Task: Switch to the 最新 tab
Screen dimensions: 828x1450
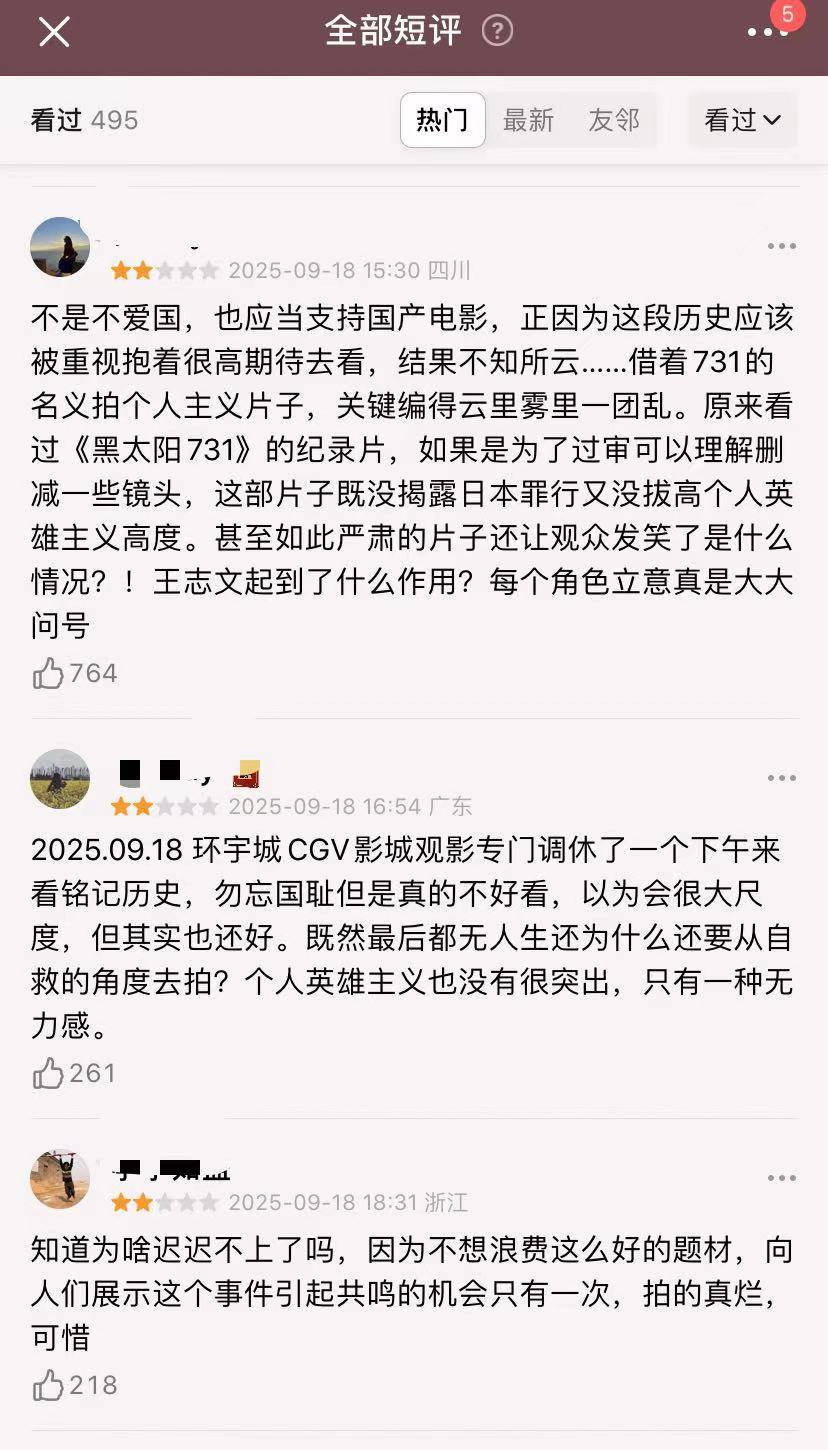Action: [528, 121]
